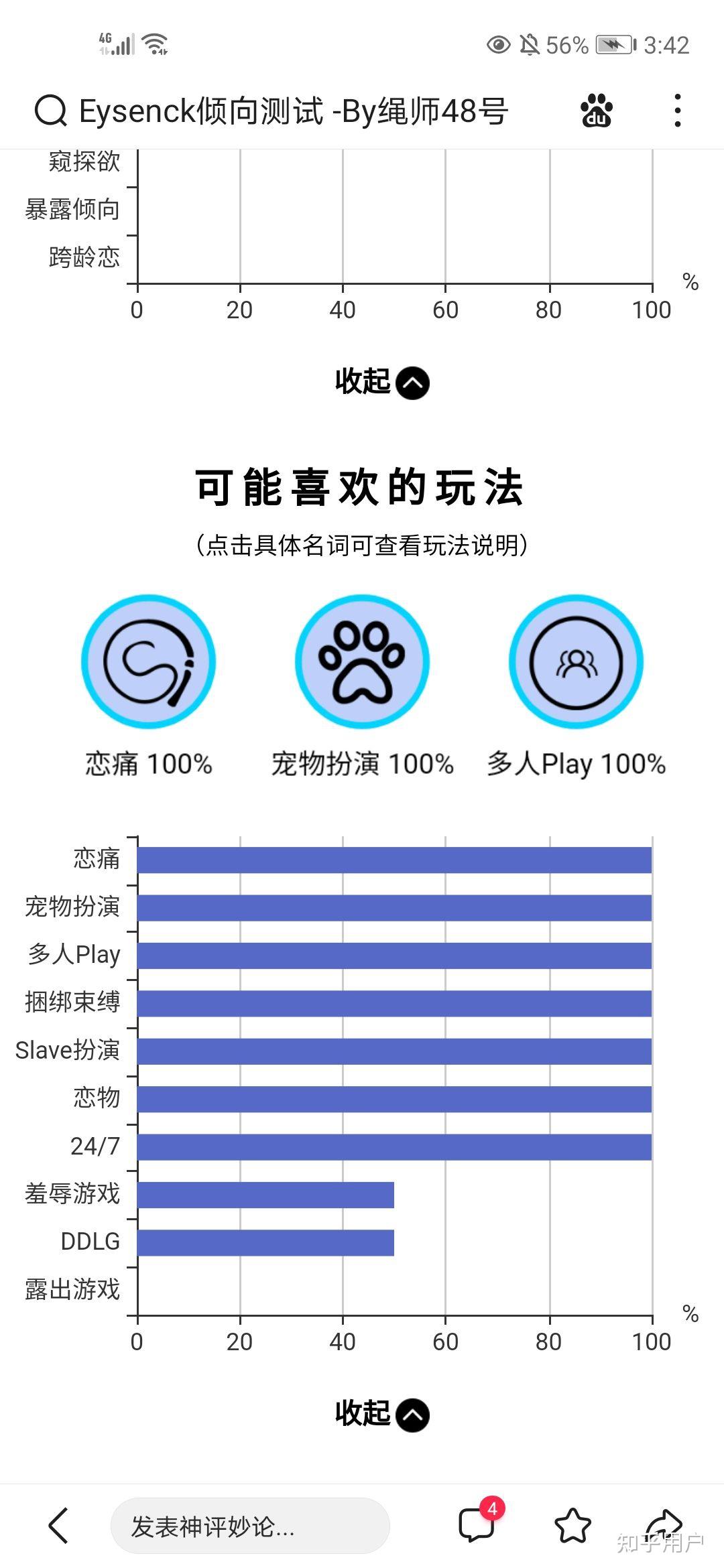Open the Baidu paw icon
Viewport: 724px width, 1568px height.
596,111
